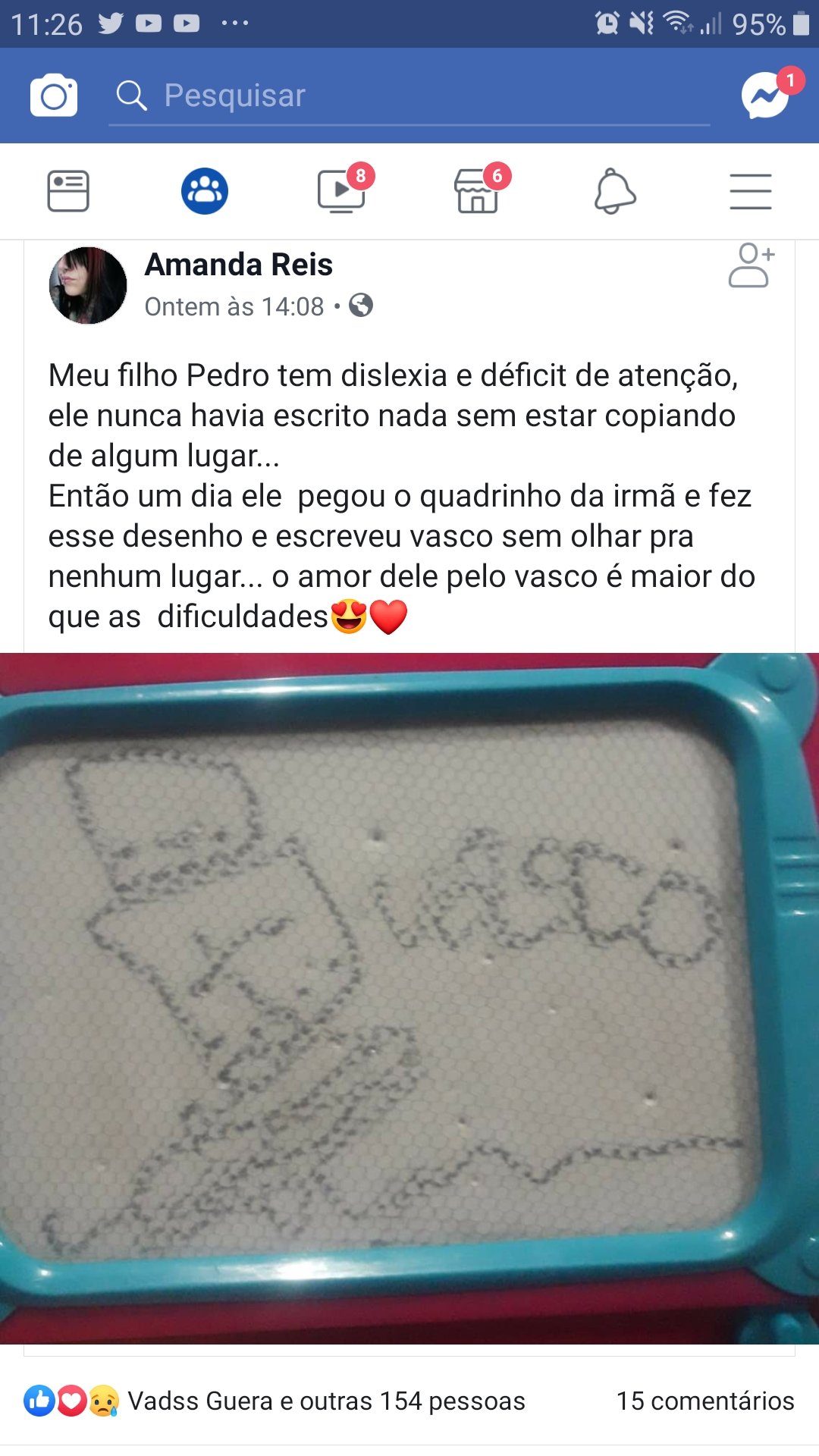
Task: Open the hamburger menu tab
Action: pos(751,191)
